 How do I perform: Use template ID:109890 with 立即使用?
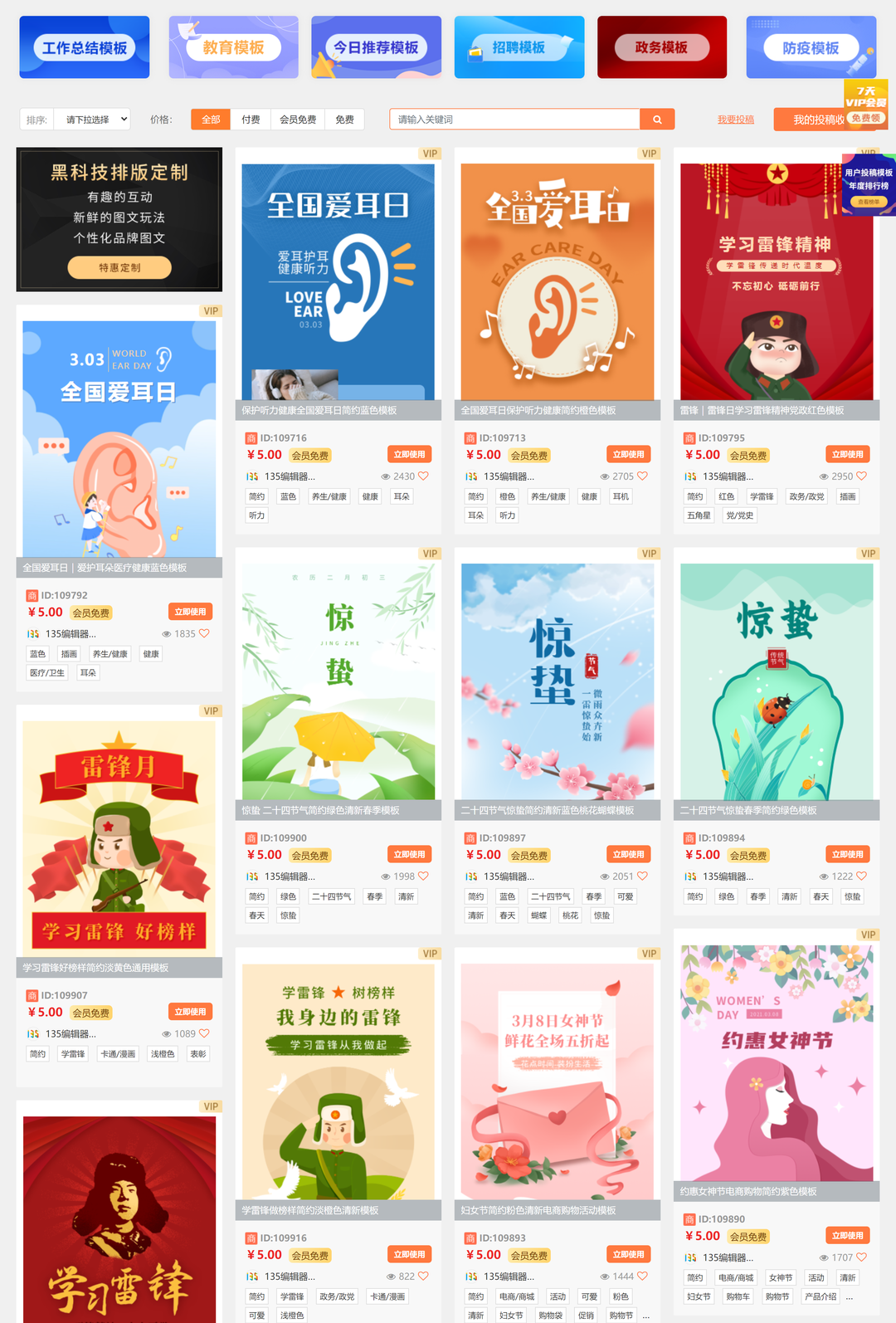(x=847, y=1235)
